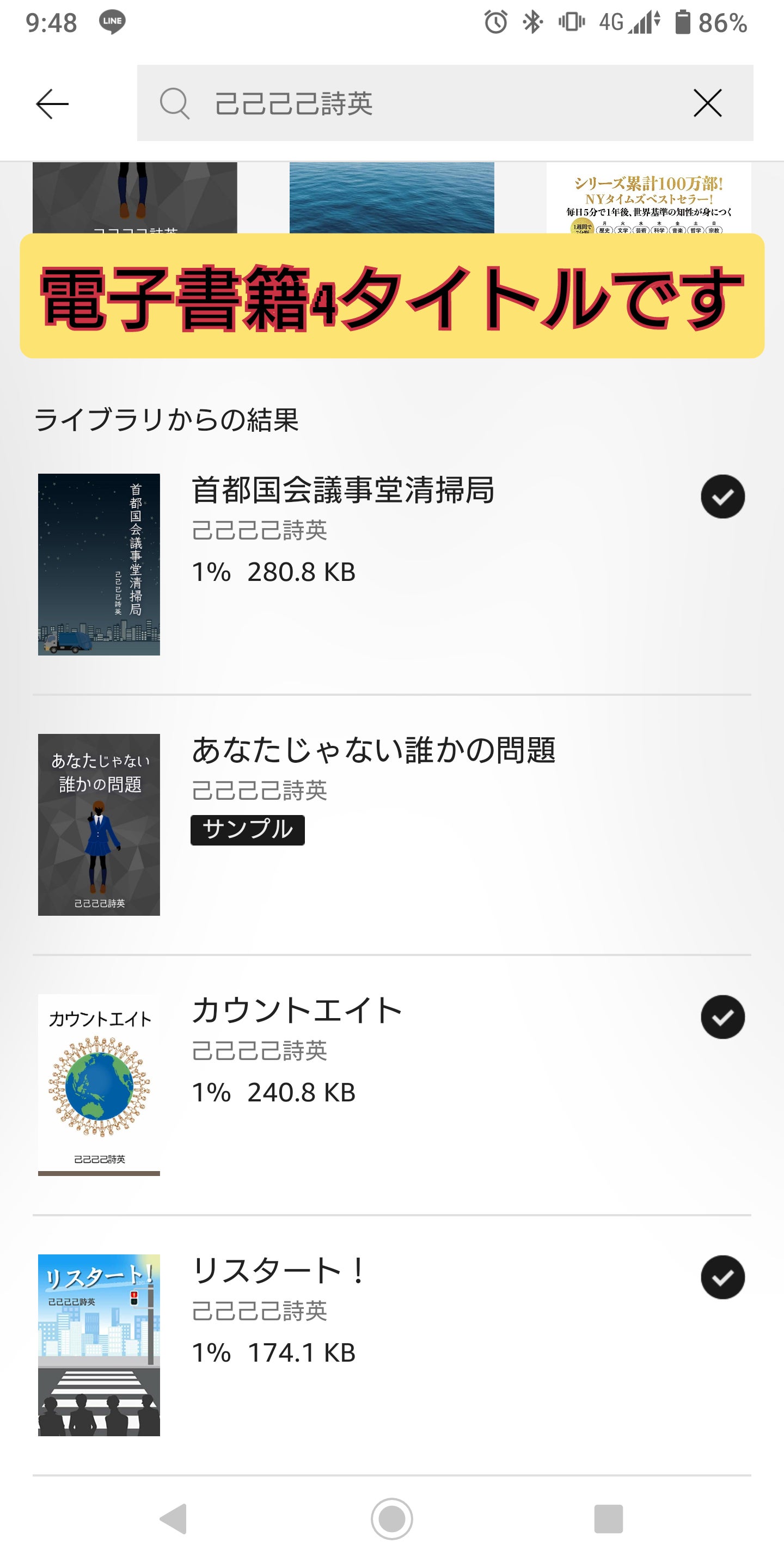Deselect the checkmark on 首都国会議事堂清掃局

pyautogui.click(x=723, y=496)
